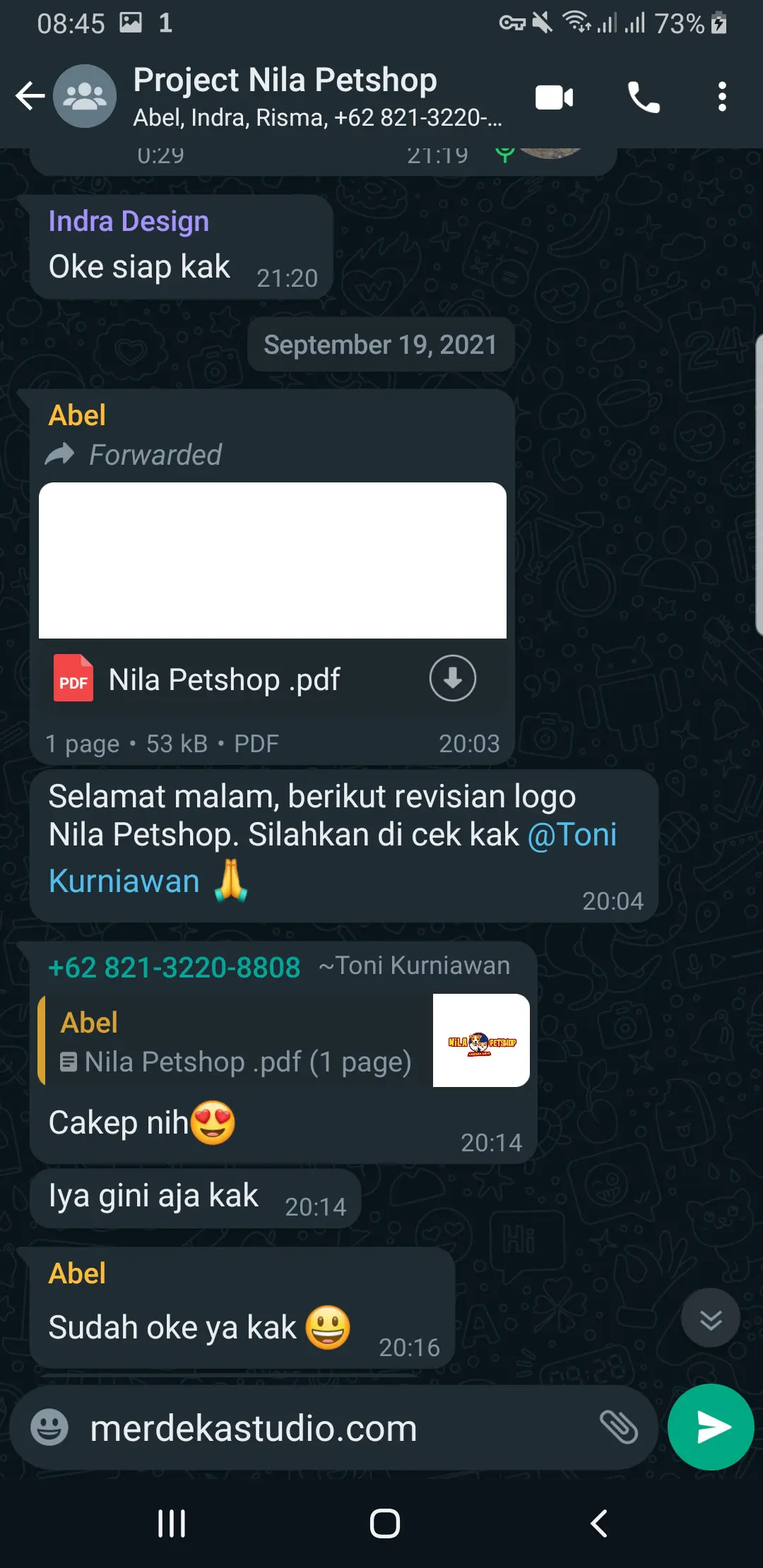
Task: Open the emoji picker
Action: (x=49, y=1427)
